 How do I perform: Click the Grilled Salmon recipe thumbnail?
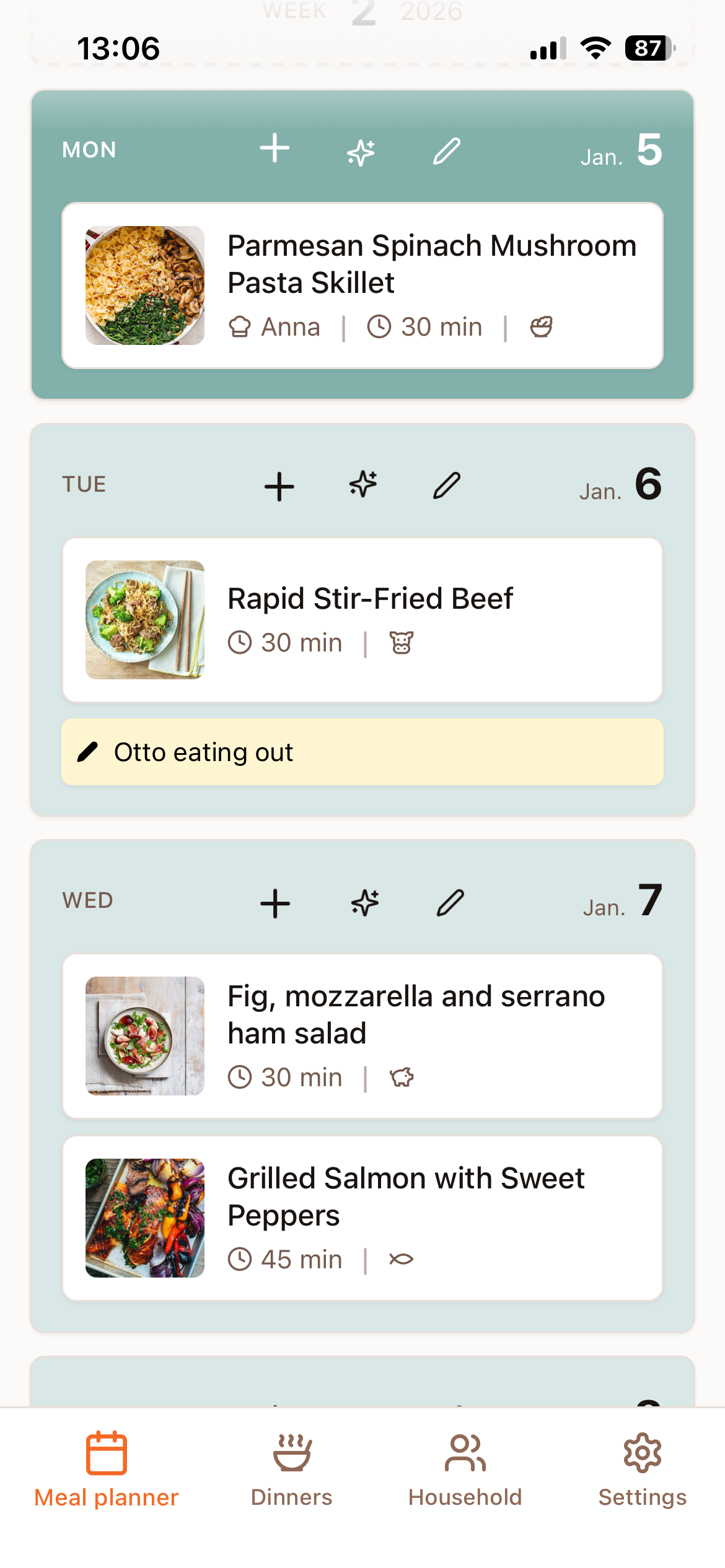point(144,1217)
